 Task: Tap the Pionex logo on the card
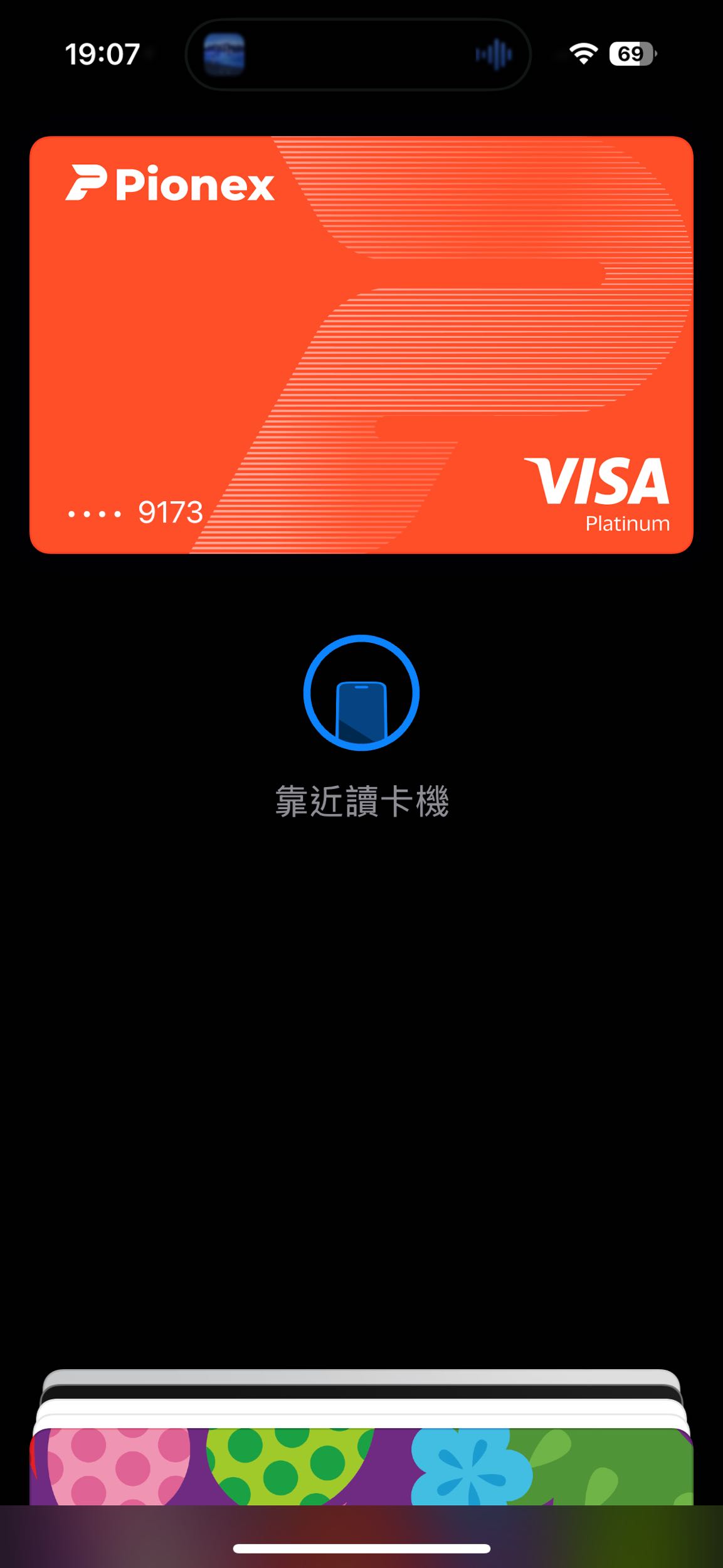pos(171,185)
